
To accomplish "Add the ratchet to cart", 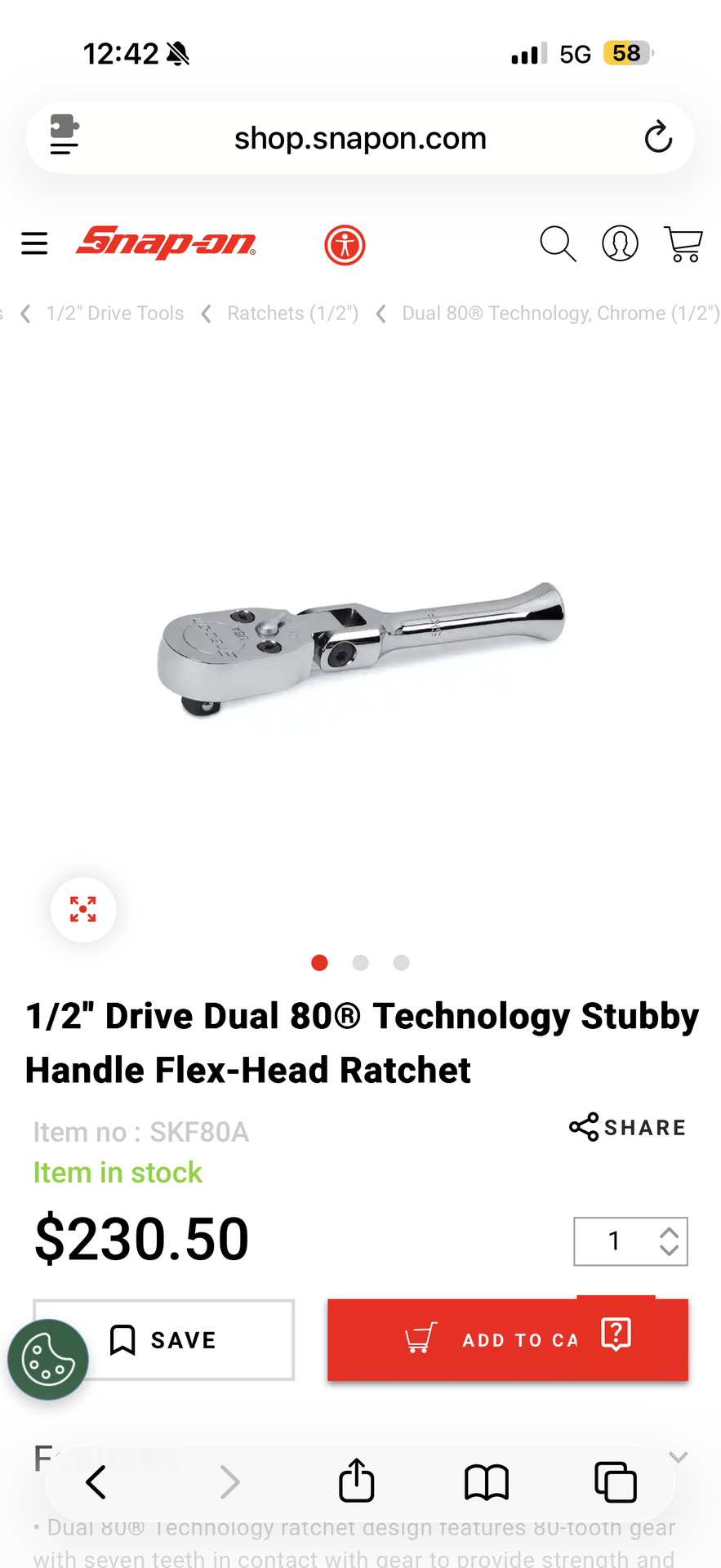I will pyautogui.click(x=490, y=1340).
